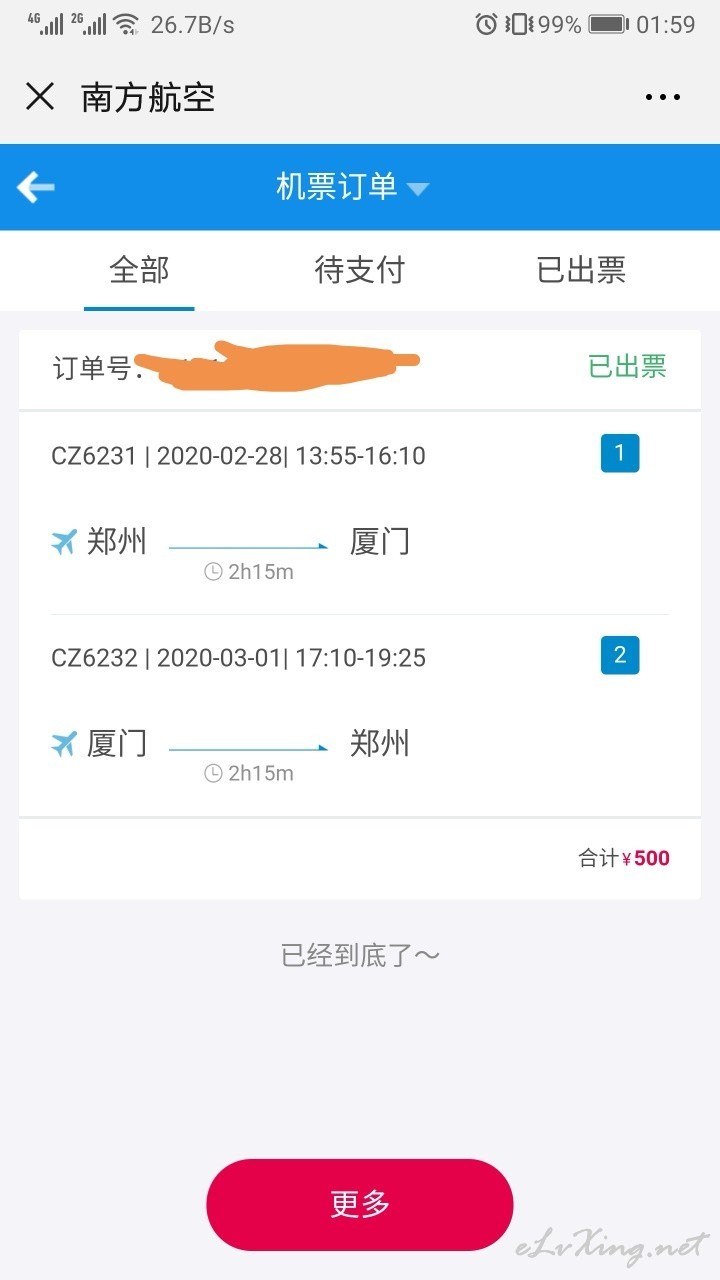Open the three-dot overflow menu
Screen dimensions: 720x1280
click(x=662, y=97)
